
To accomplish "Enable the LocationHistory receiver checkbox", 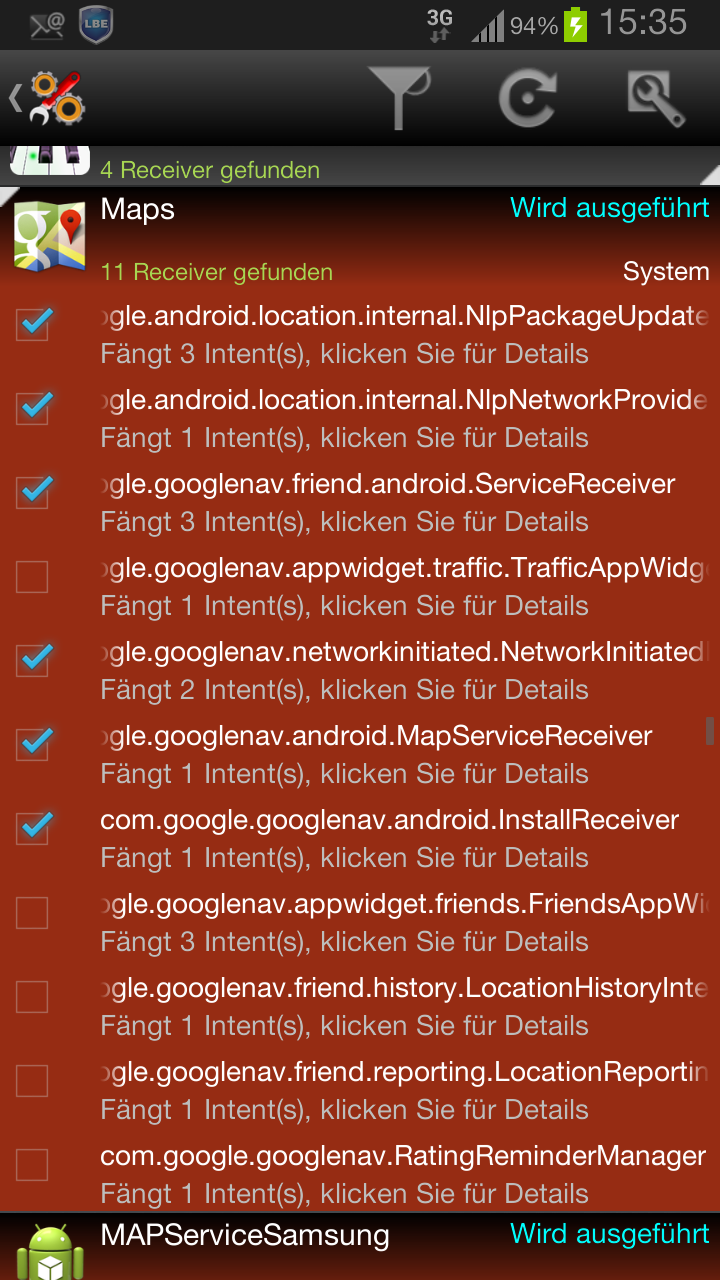I will (33, 996).
